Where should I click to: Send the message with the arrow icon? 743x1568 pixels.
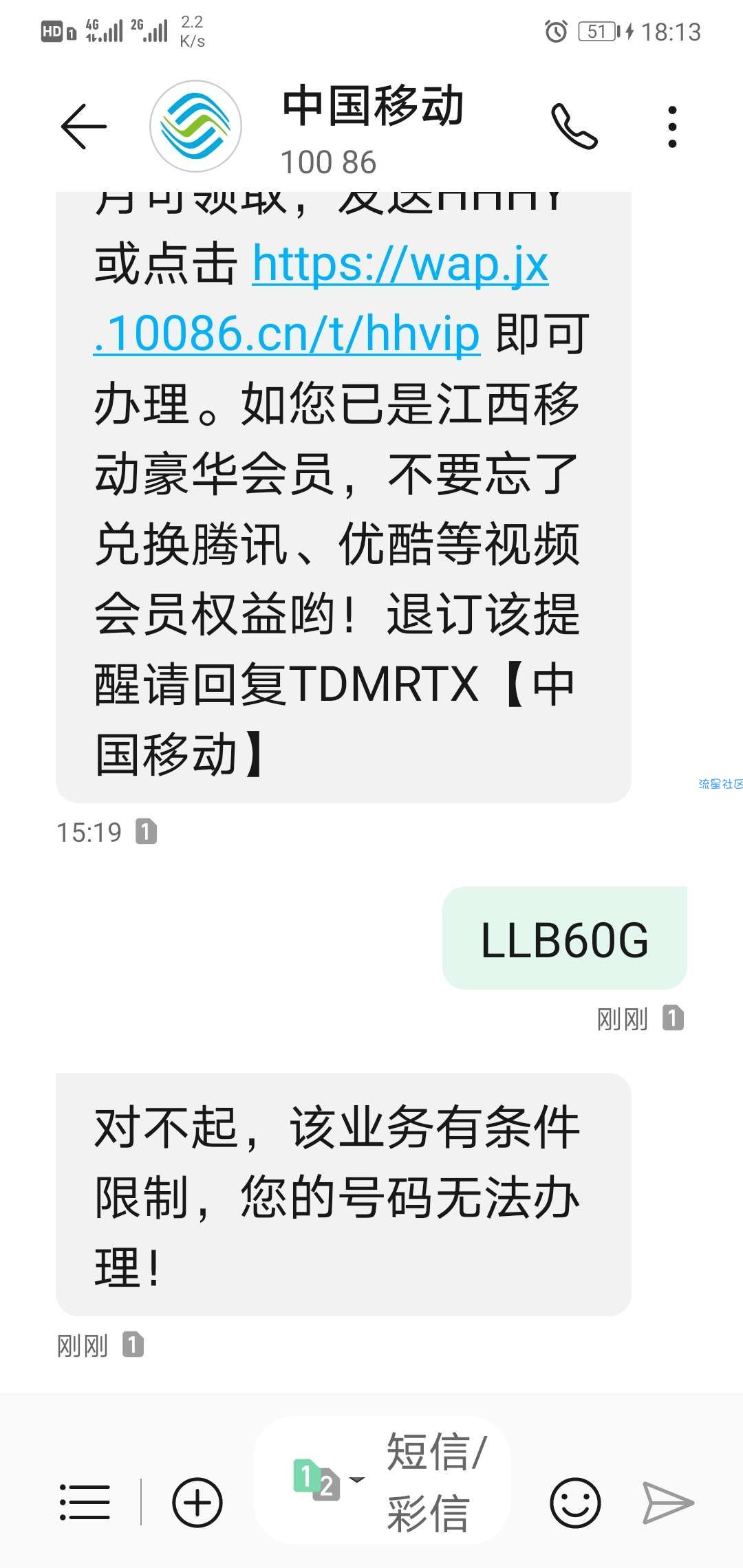tap(667, 1503)
